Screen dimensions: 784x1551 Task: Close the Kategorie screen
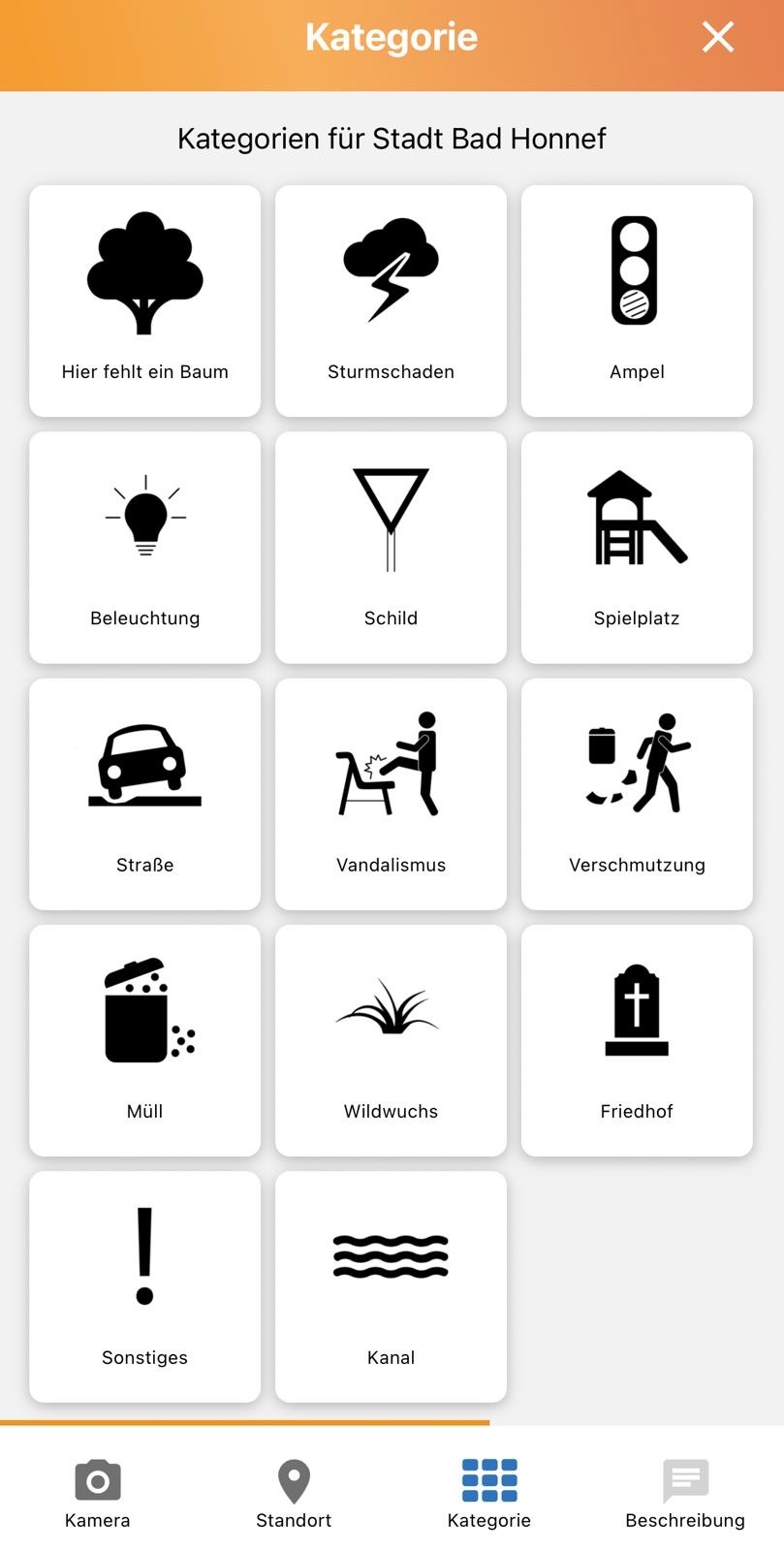[x=717, y=38]
